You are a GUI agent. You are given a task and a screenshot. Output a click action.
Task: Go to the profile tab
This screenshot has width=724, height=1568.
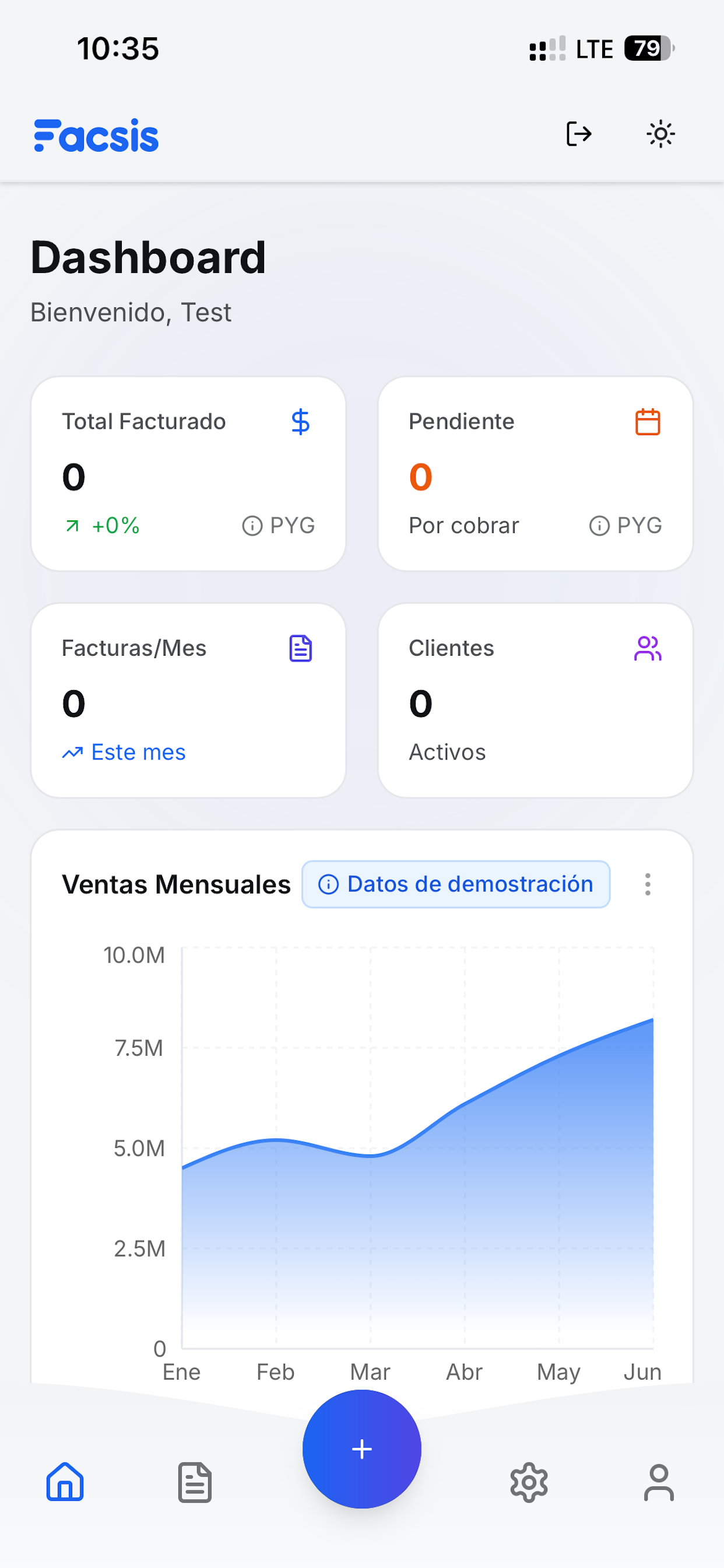click(659, 1482)
